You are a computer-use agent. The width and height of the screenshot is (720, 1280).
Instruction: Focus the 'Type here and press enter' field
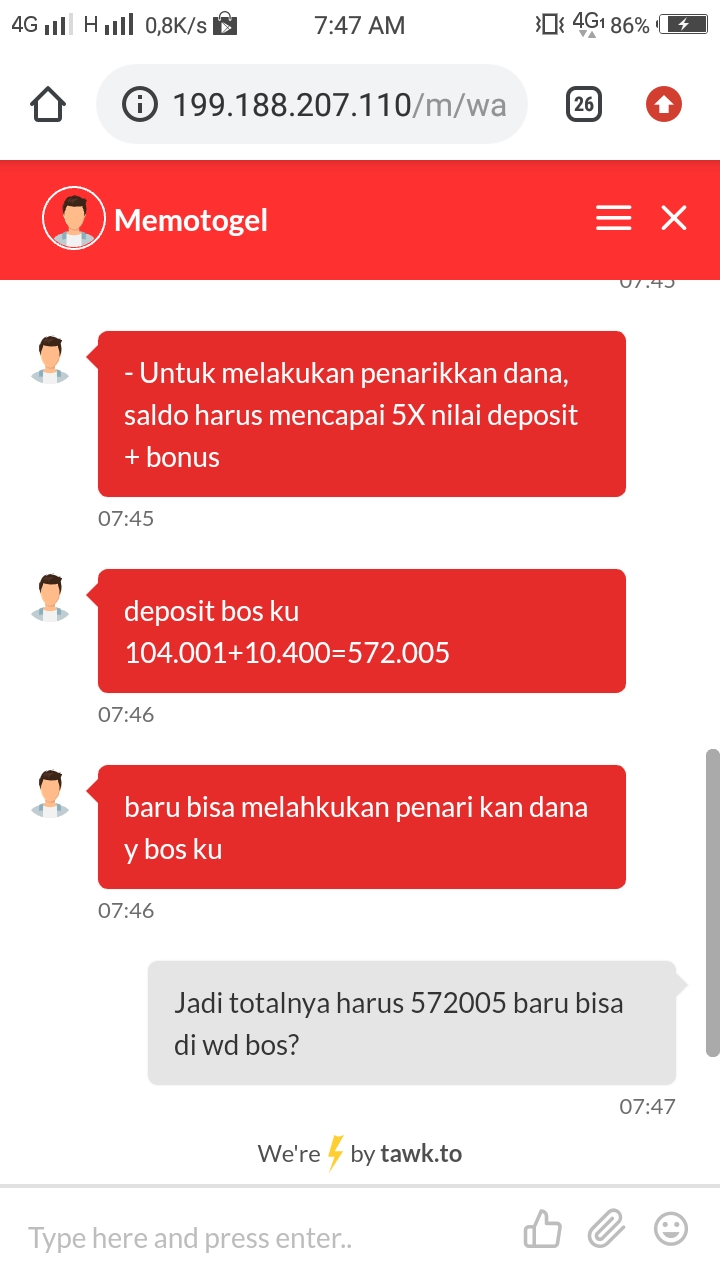tap(260, 1238)
